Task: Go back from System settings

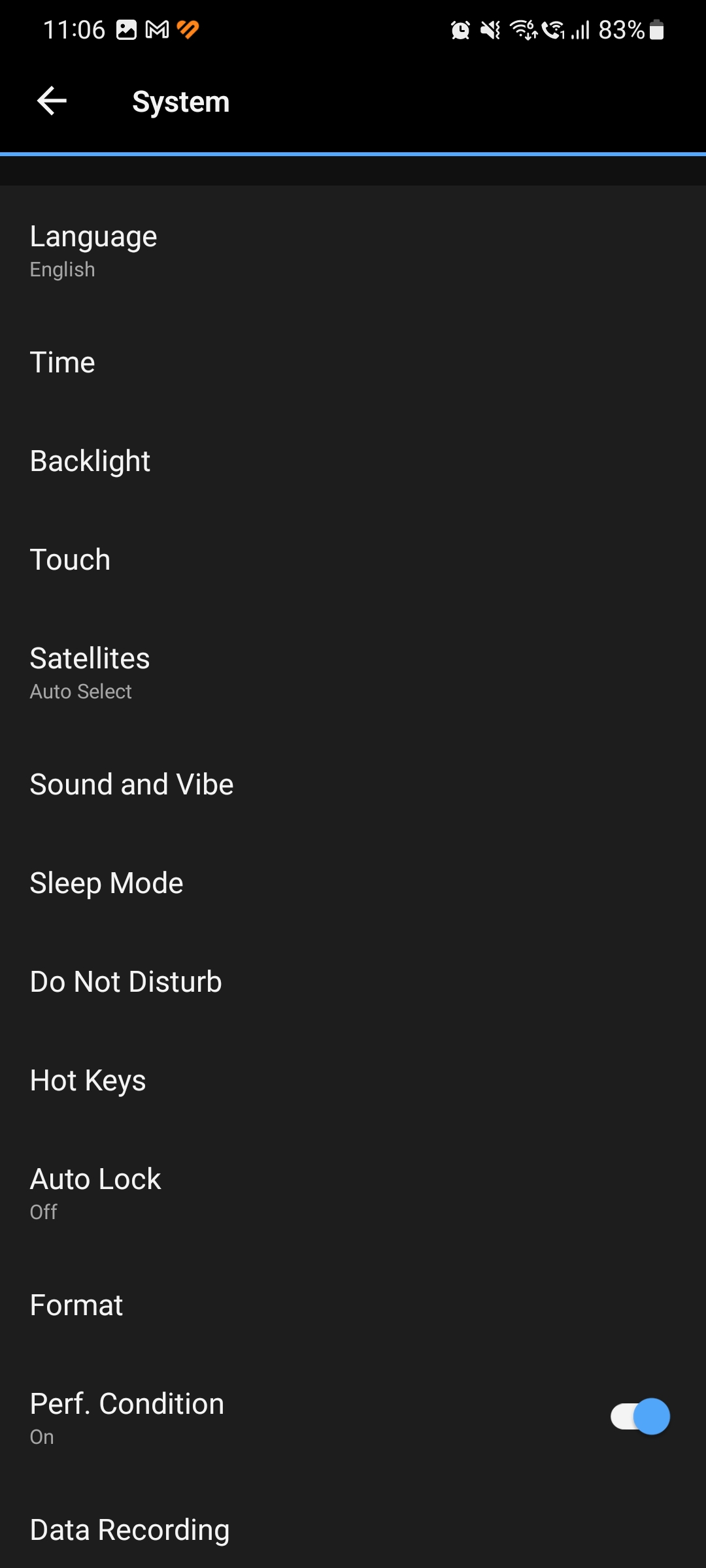Action: point(52,101)
